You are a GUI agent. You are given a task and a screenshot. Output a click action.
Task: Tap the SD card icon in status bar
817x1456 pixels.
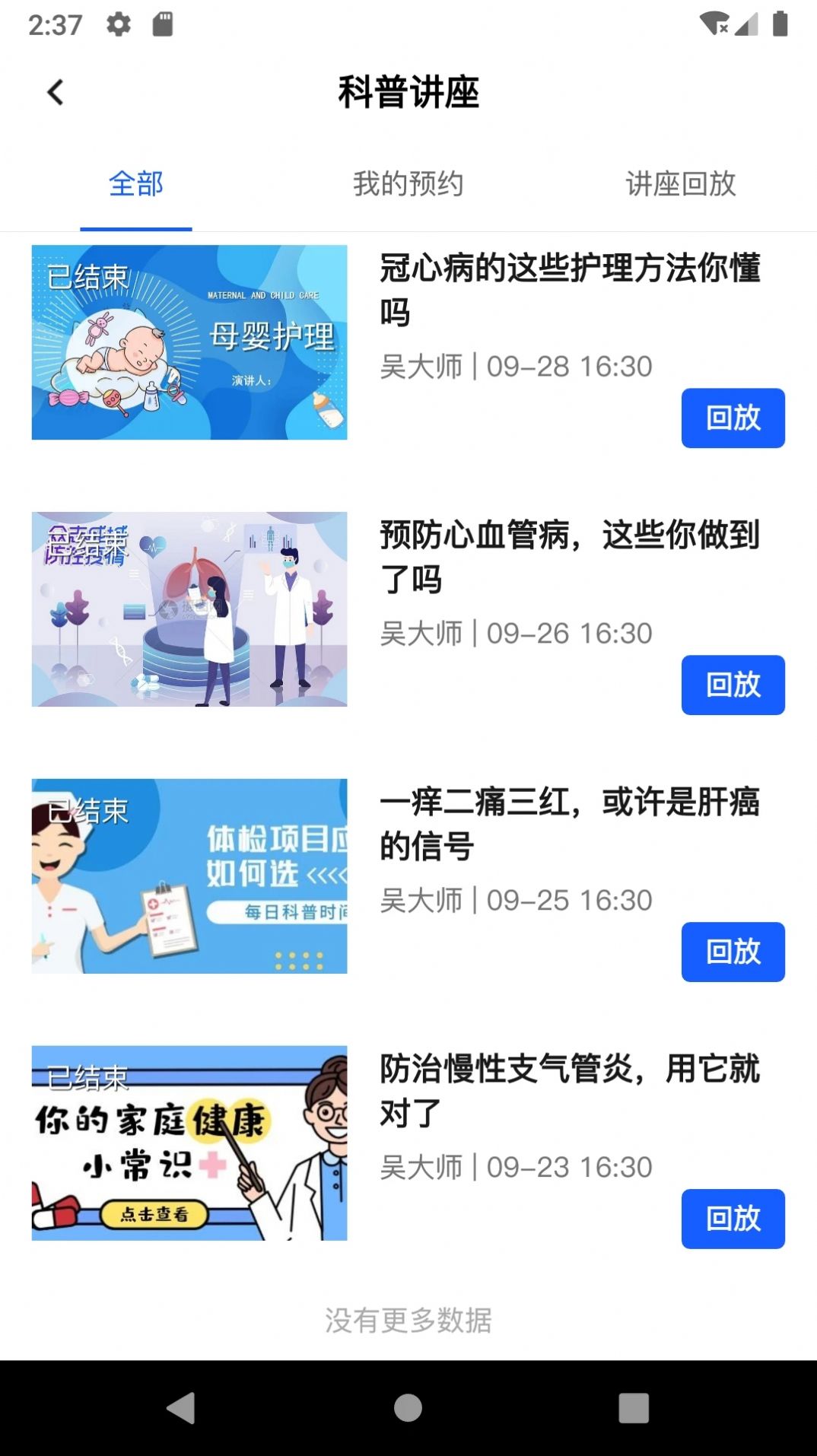click(x=162, y=24)
